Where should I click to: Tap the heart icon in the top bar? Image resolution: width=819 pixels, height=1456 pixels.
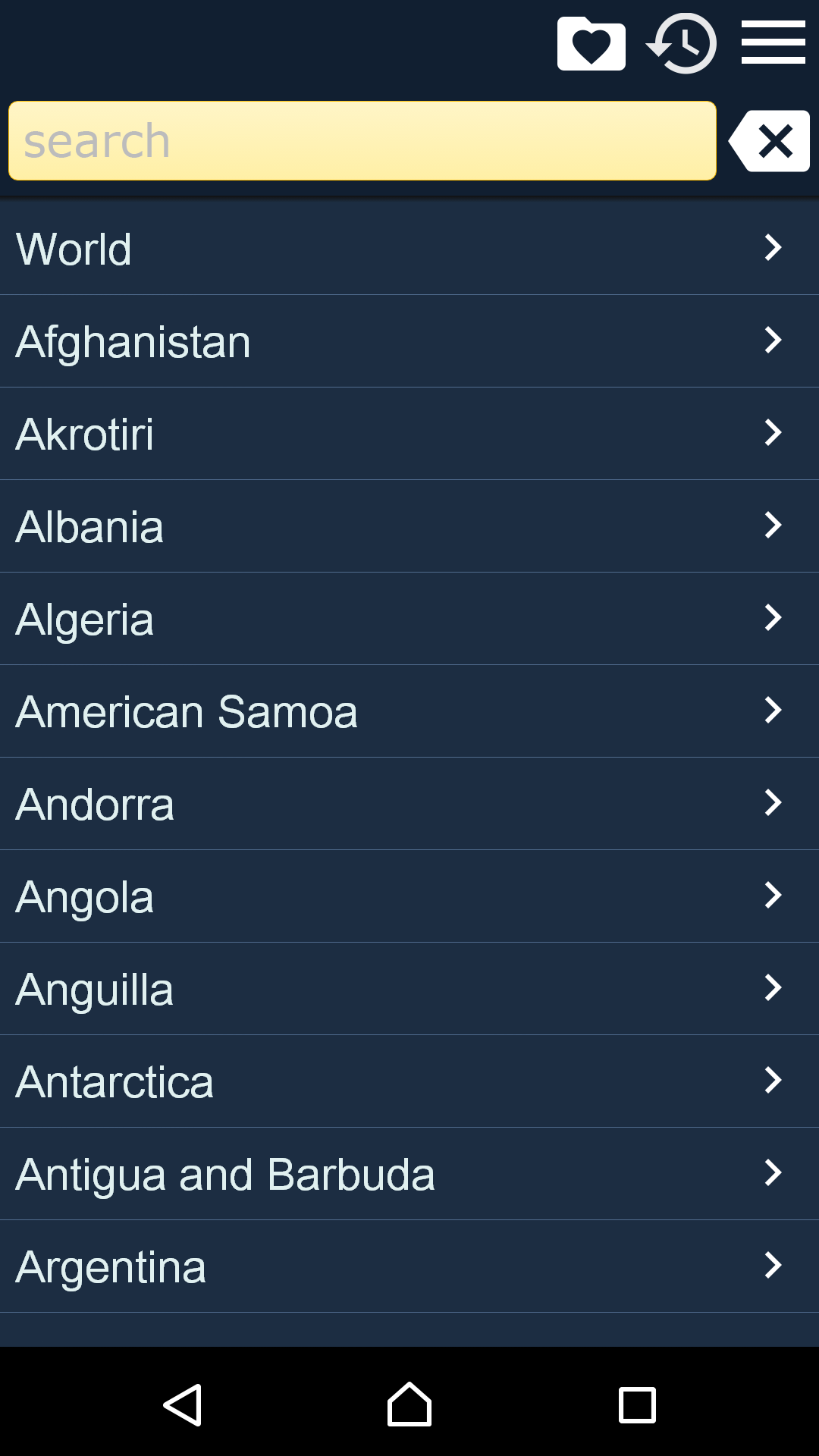(x=591, y=42)
